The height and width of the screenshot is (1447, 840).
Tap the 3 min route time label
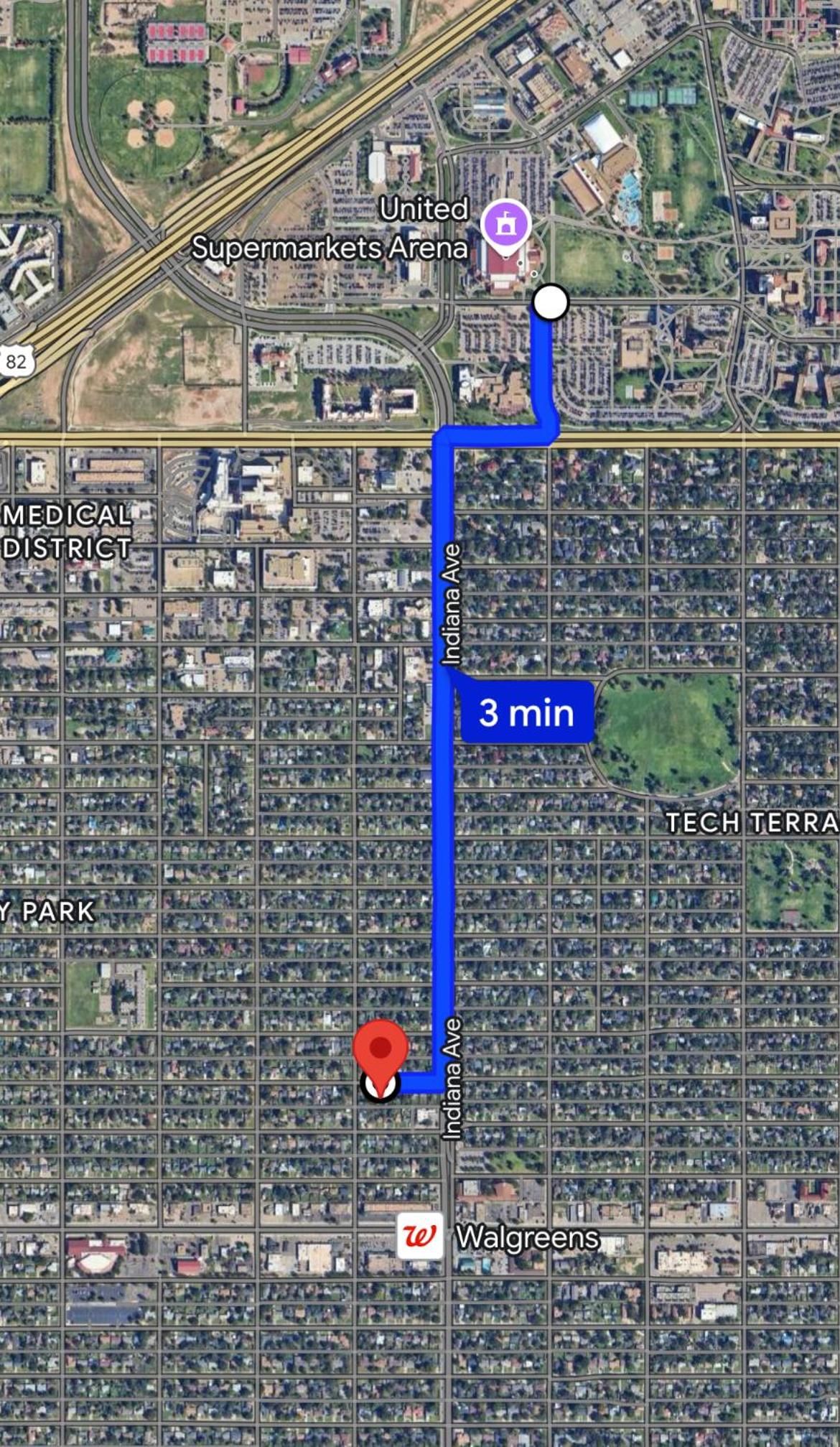tap(527, 712)
